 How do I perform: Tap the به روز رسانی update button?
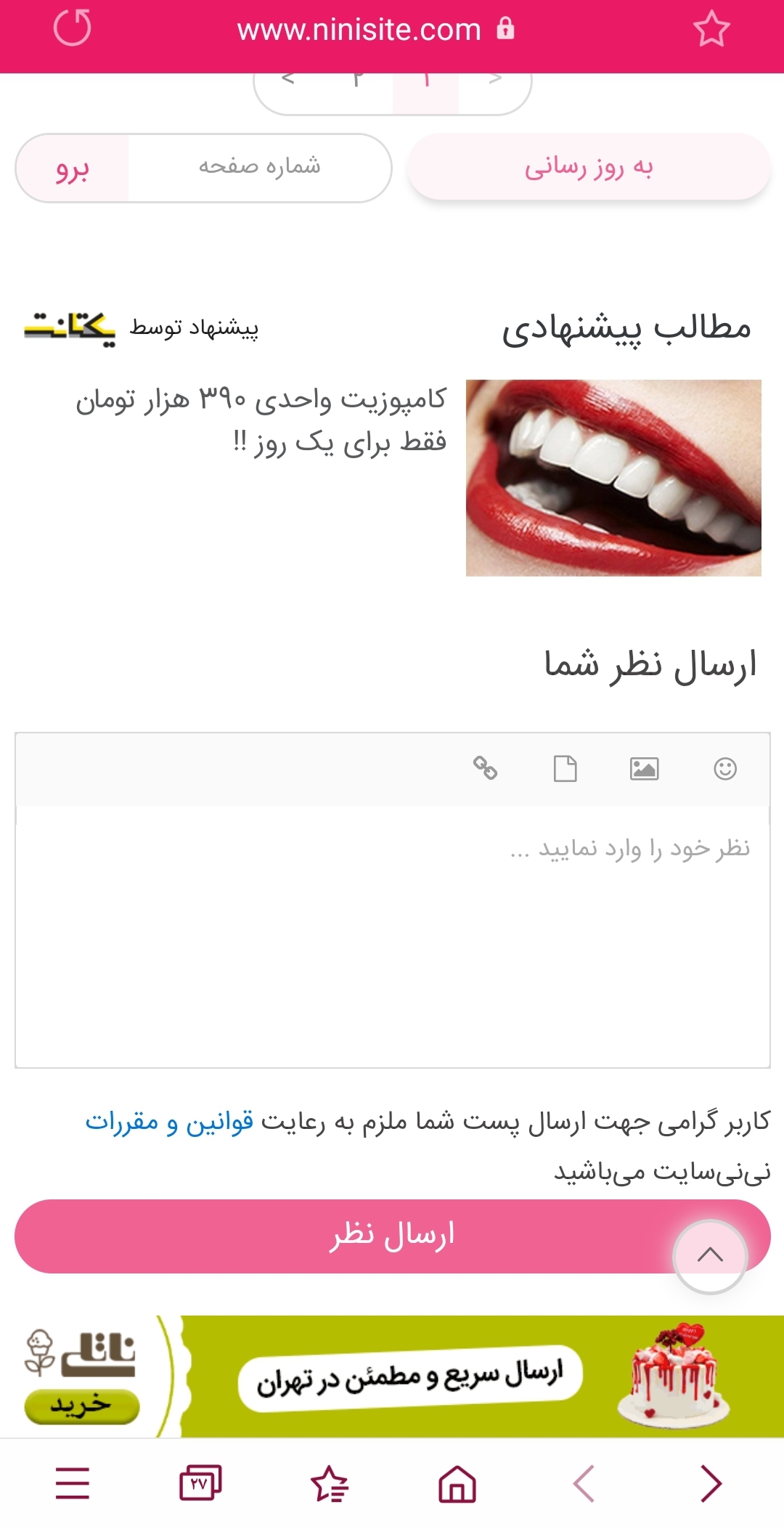point(588,167)
